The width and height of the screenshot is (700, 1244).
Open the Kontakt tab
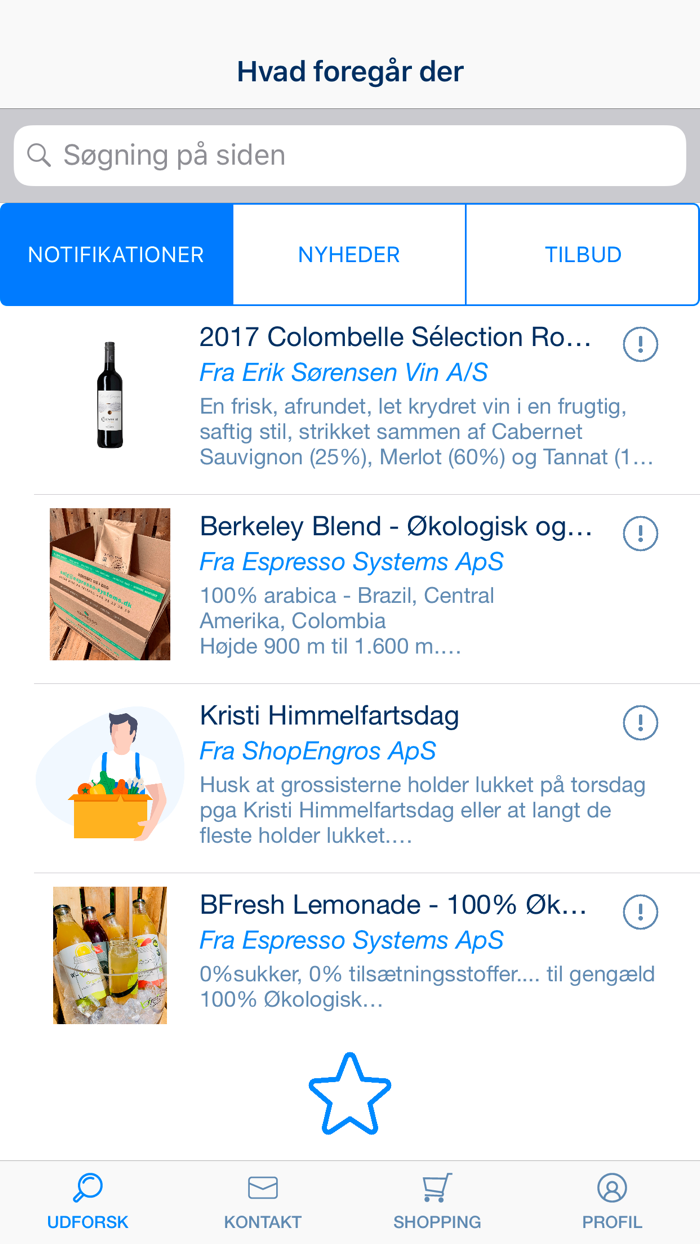point(263,1202)
